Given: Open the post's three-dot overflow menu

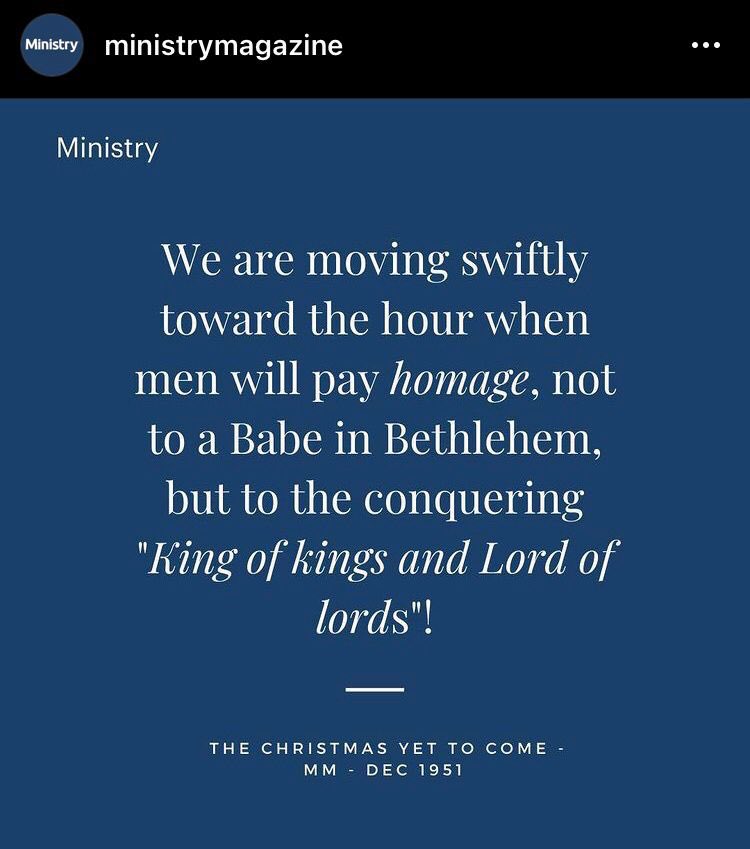Looking at the screenshot, I should (x=706, y=45).
